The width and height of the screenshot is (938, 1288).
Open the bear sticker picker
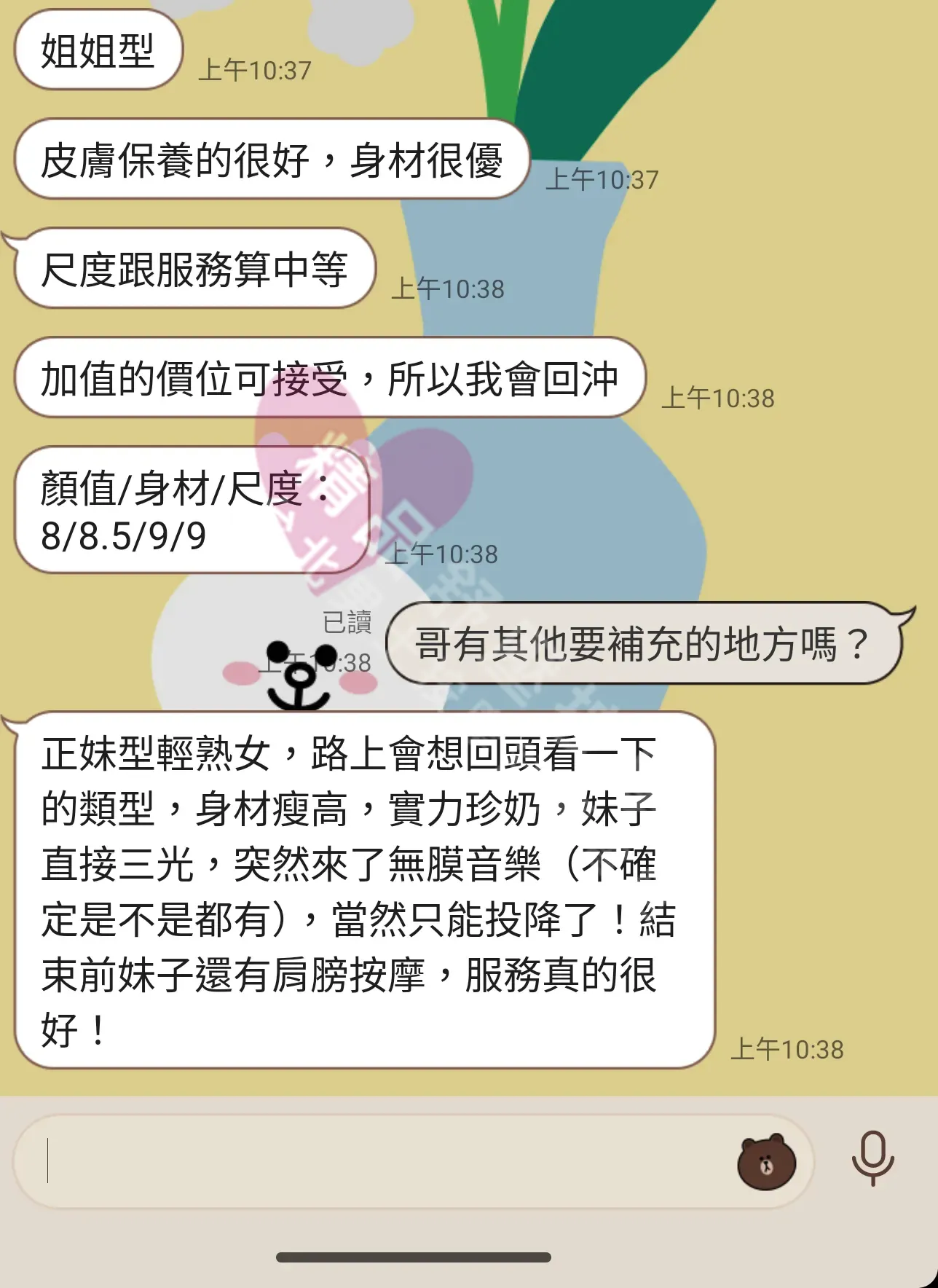pos(766,1162)
